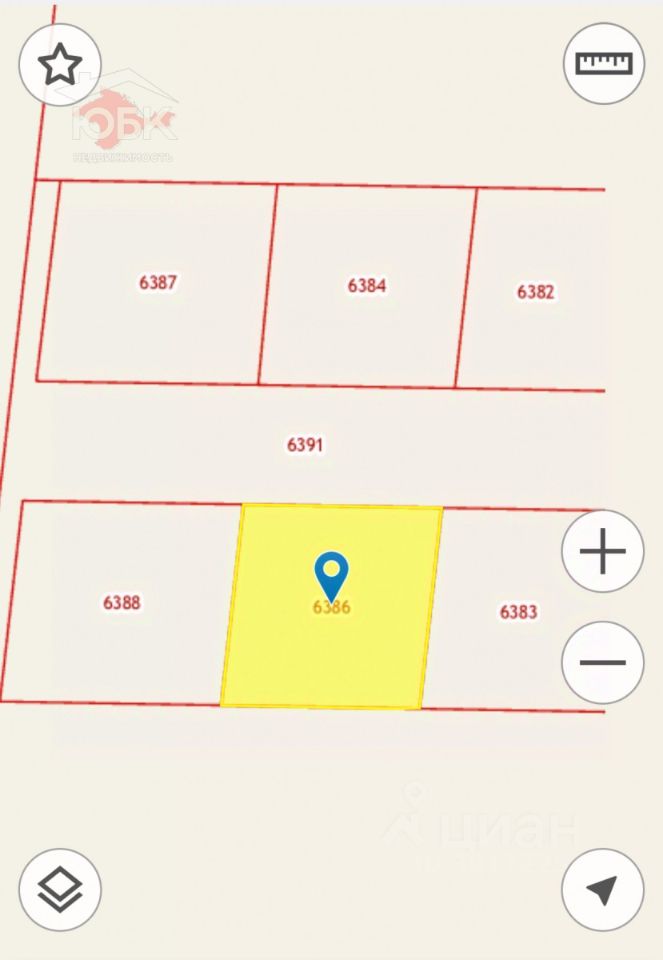663x960 pixels.
Task: Select parcel 6384 on the map
Action: (367, 285)
